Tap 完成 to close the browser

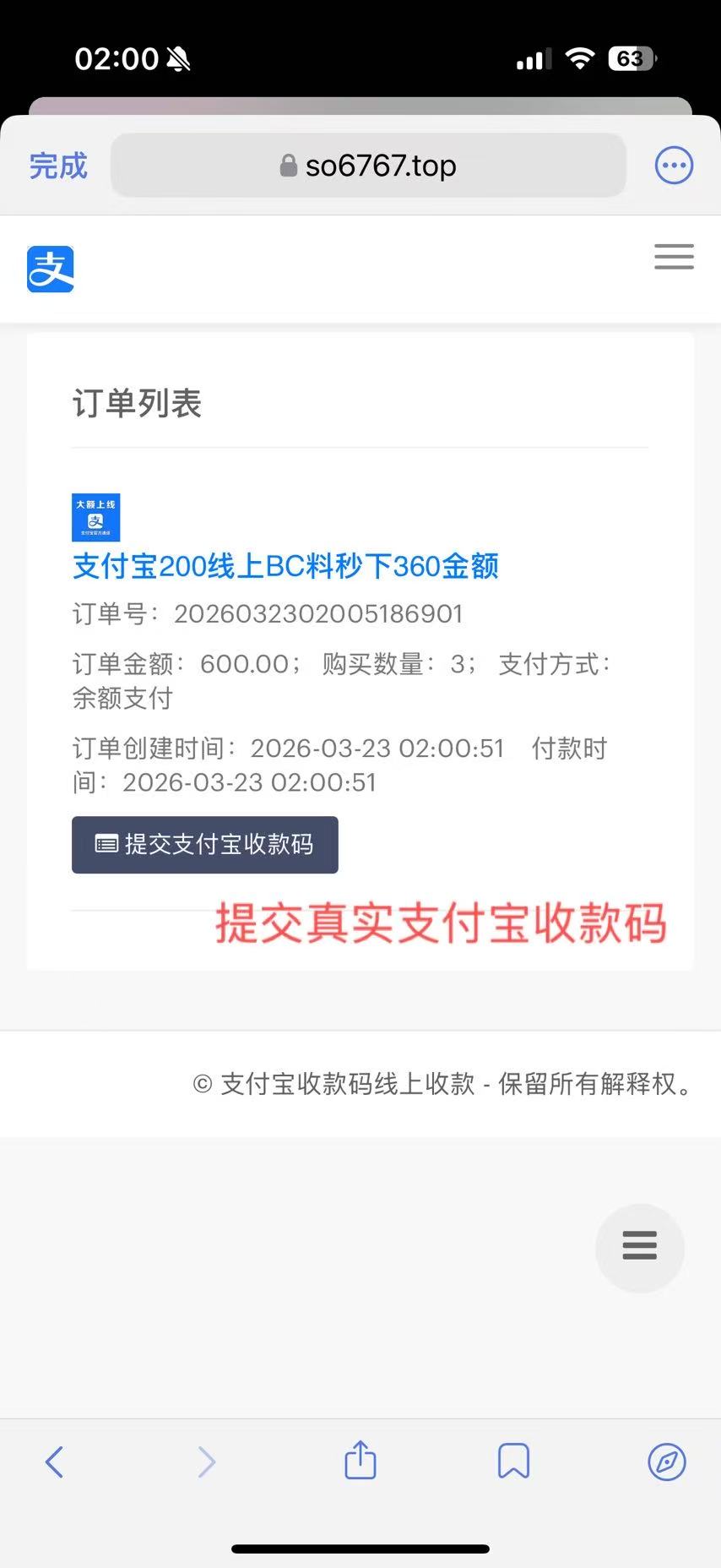point(58,166)
